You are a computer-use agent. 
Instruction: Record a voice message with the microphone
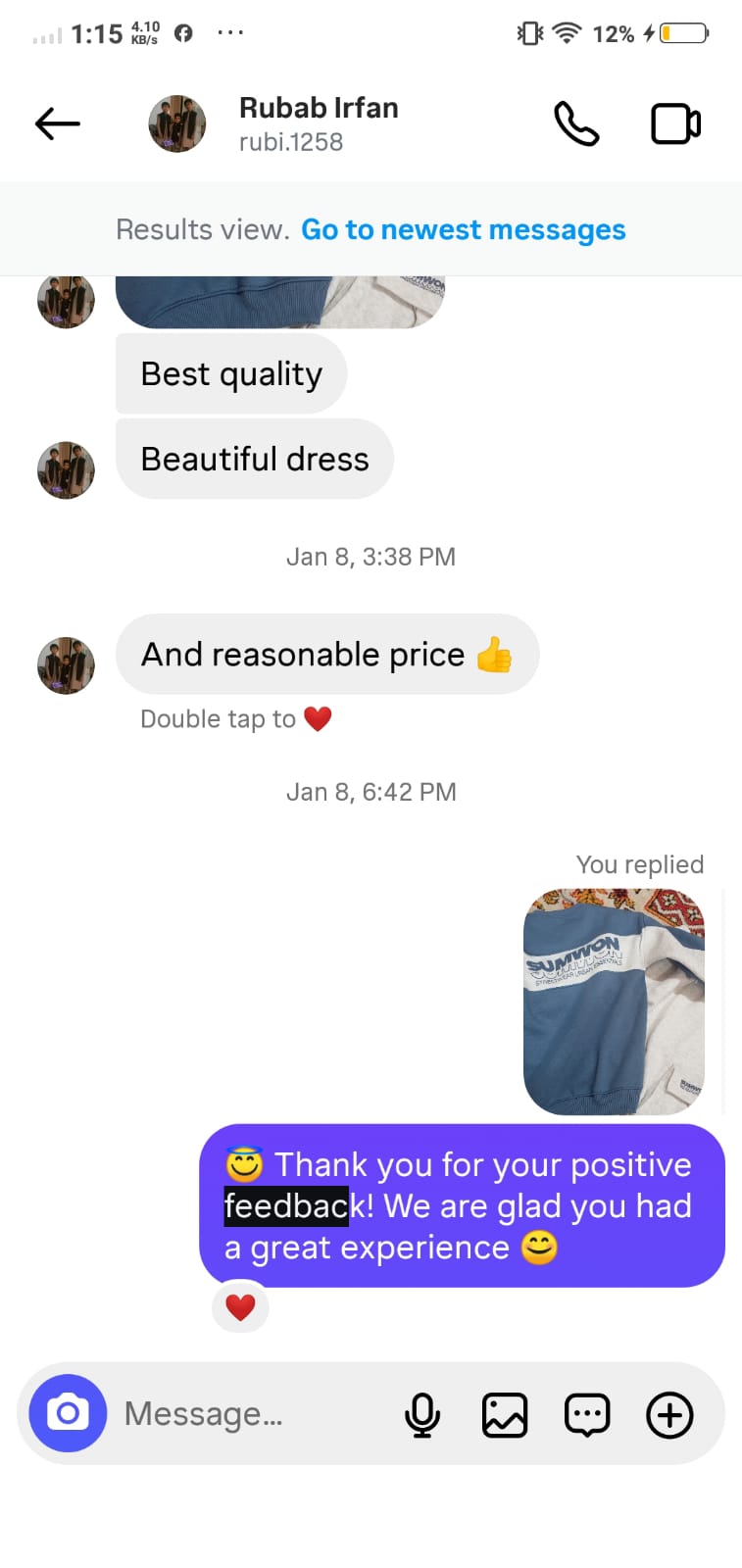pos(422,1414)
